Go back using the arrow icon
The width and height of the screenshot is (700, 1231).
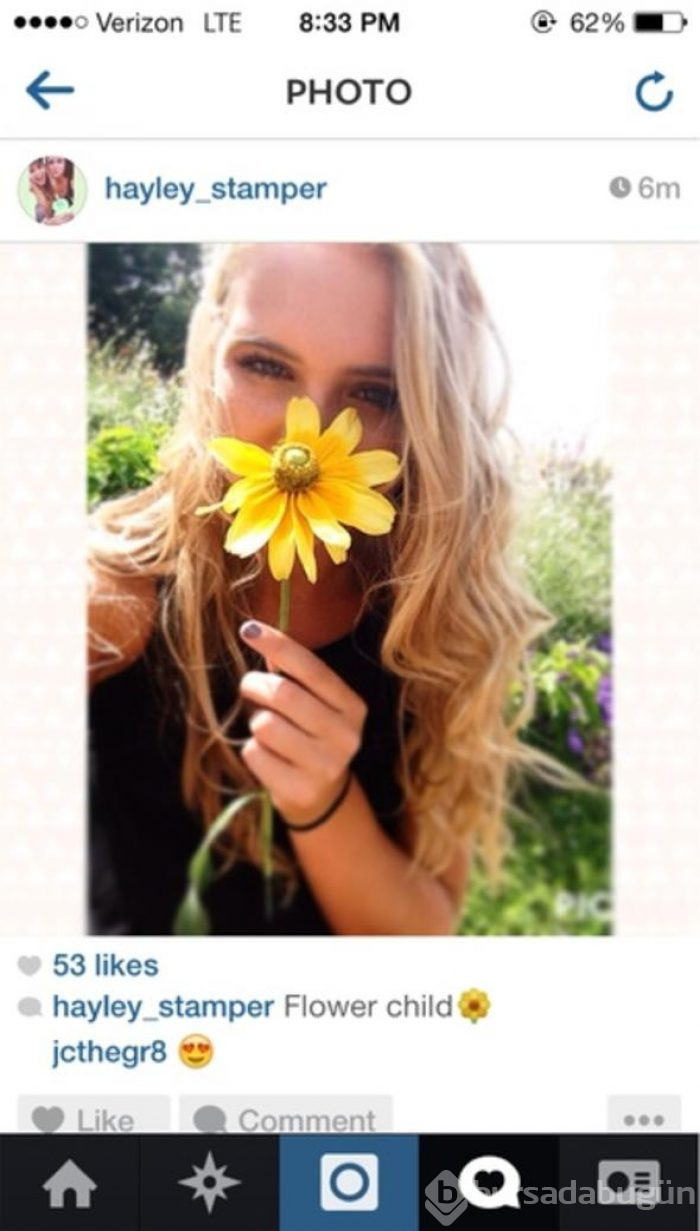point(50,91)
